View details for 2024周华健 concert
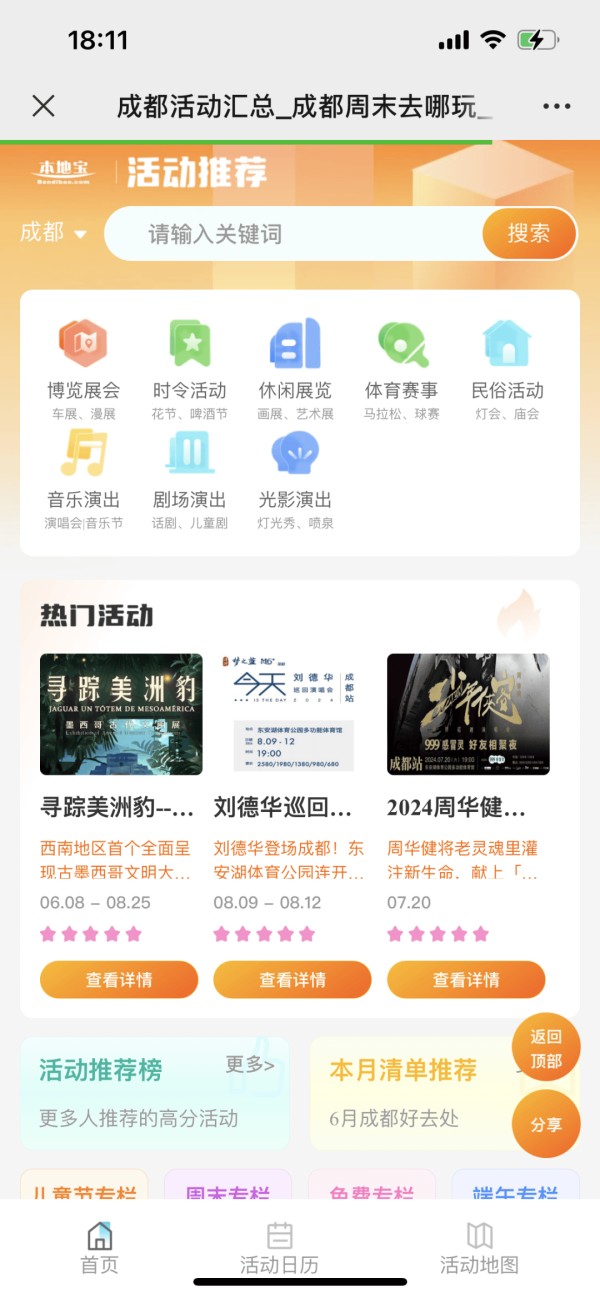Screen dimensions: 600x1298 pos(466,980)
